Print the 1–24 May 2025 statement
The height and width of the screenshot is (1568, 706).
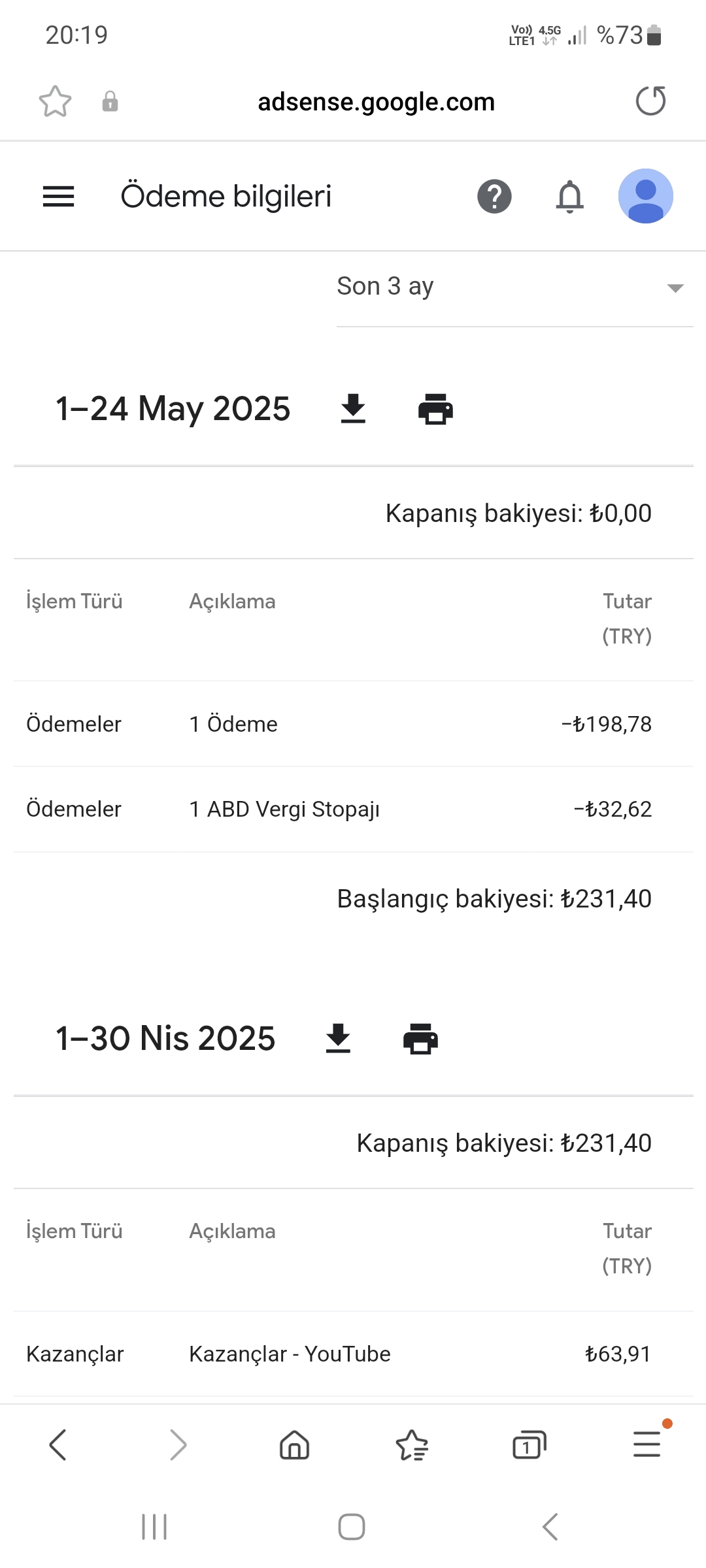click(x=435, y=409)
